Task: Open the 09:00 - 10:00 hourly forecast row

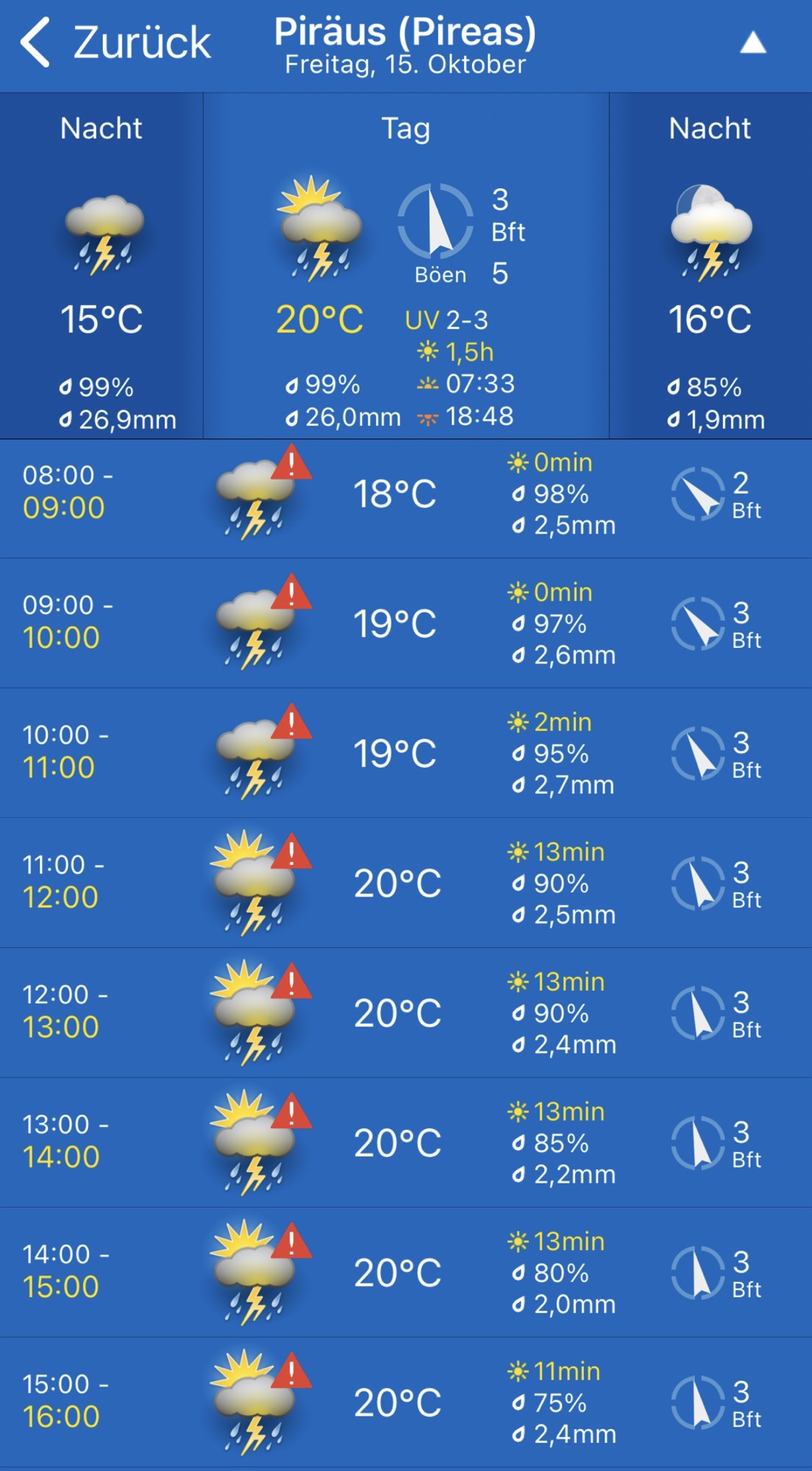Action: point(406,623)
